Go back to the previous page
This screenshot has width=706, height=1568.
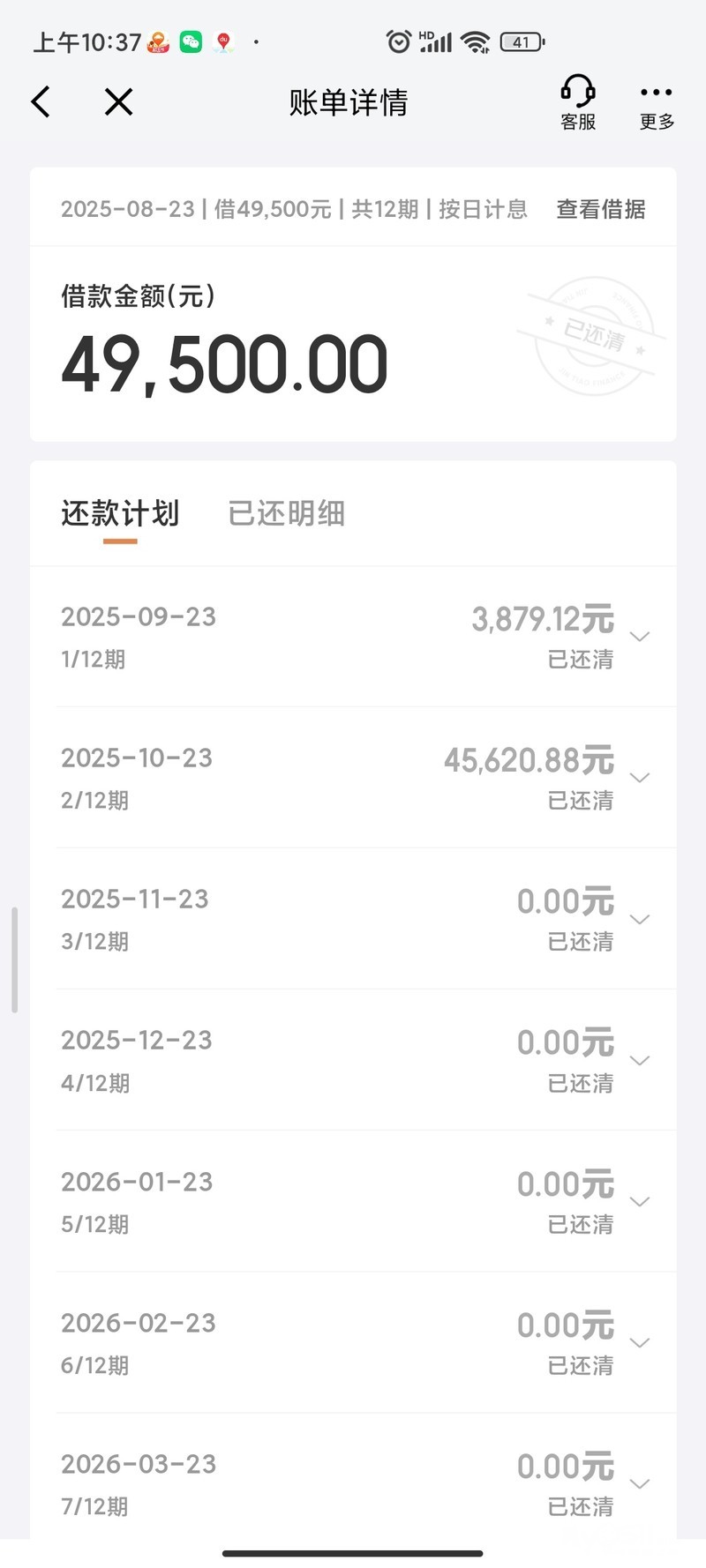[41, 102]
